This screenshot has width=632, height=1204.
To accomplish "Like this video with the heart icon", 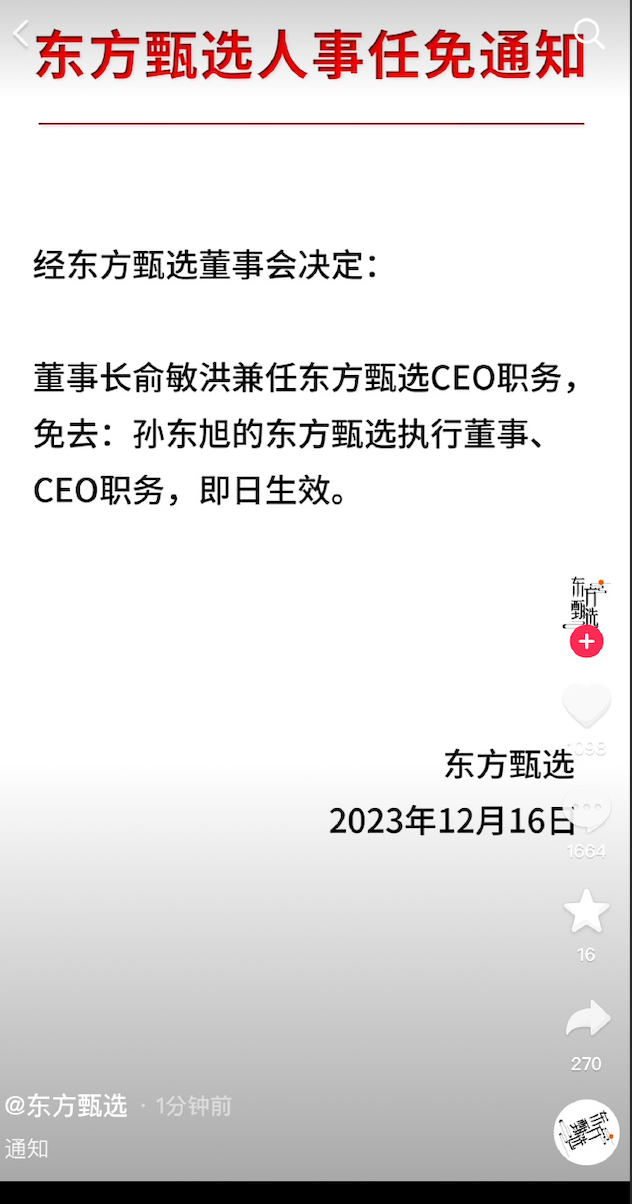I will point(586,706).
